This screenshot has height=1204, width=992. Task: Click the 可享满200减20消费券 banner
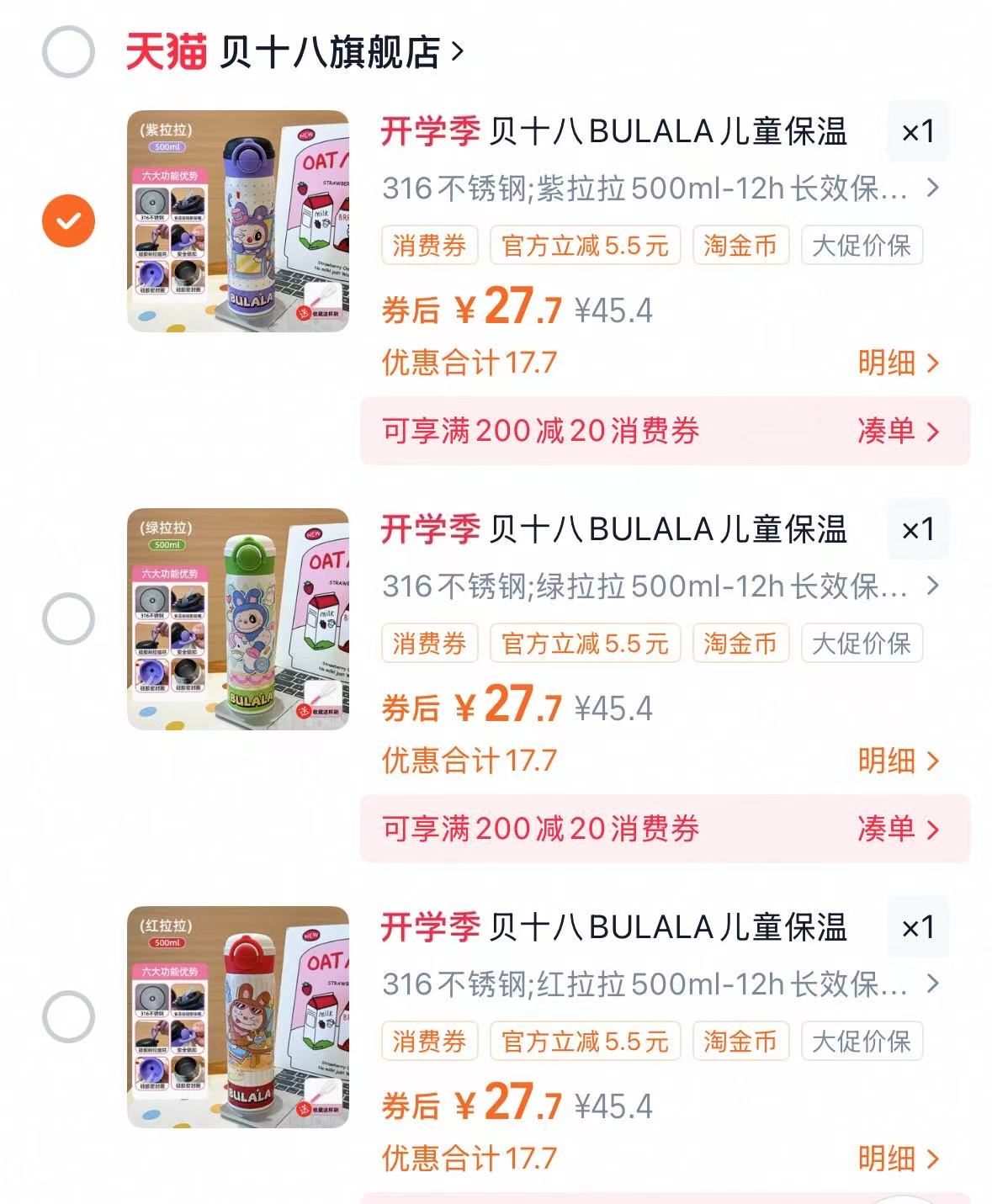pos(538,431)
